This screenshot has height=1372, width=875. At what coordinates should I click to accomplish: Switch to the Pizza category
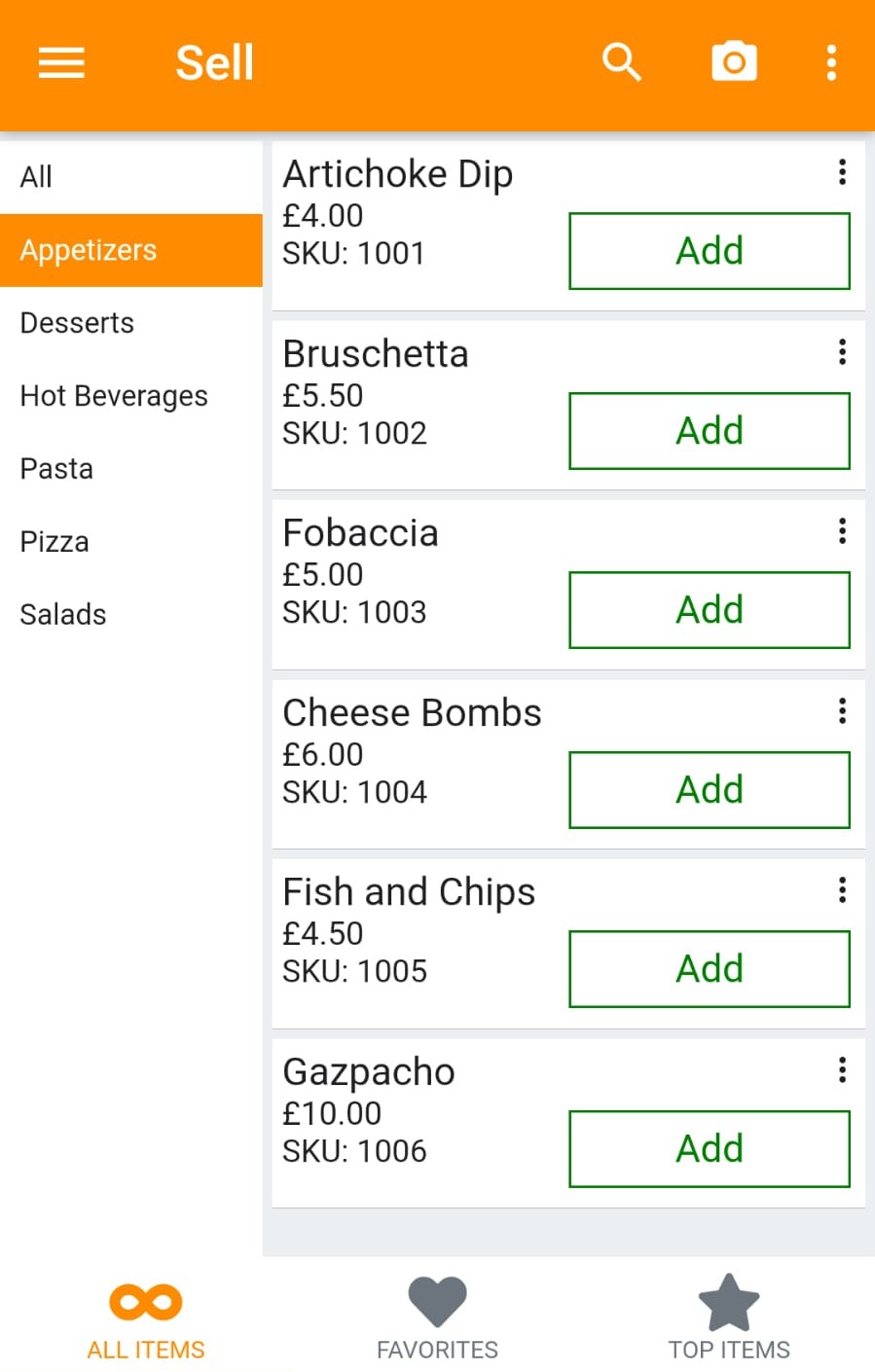coord(55,541)
